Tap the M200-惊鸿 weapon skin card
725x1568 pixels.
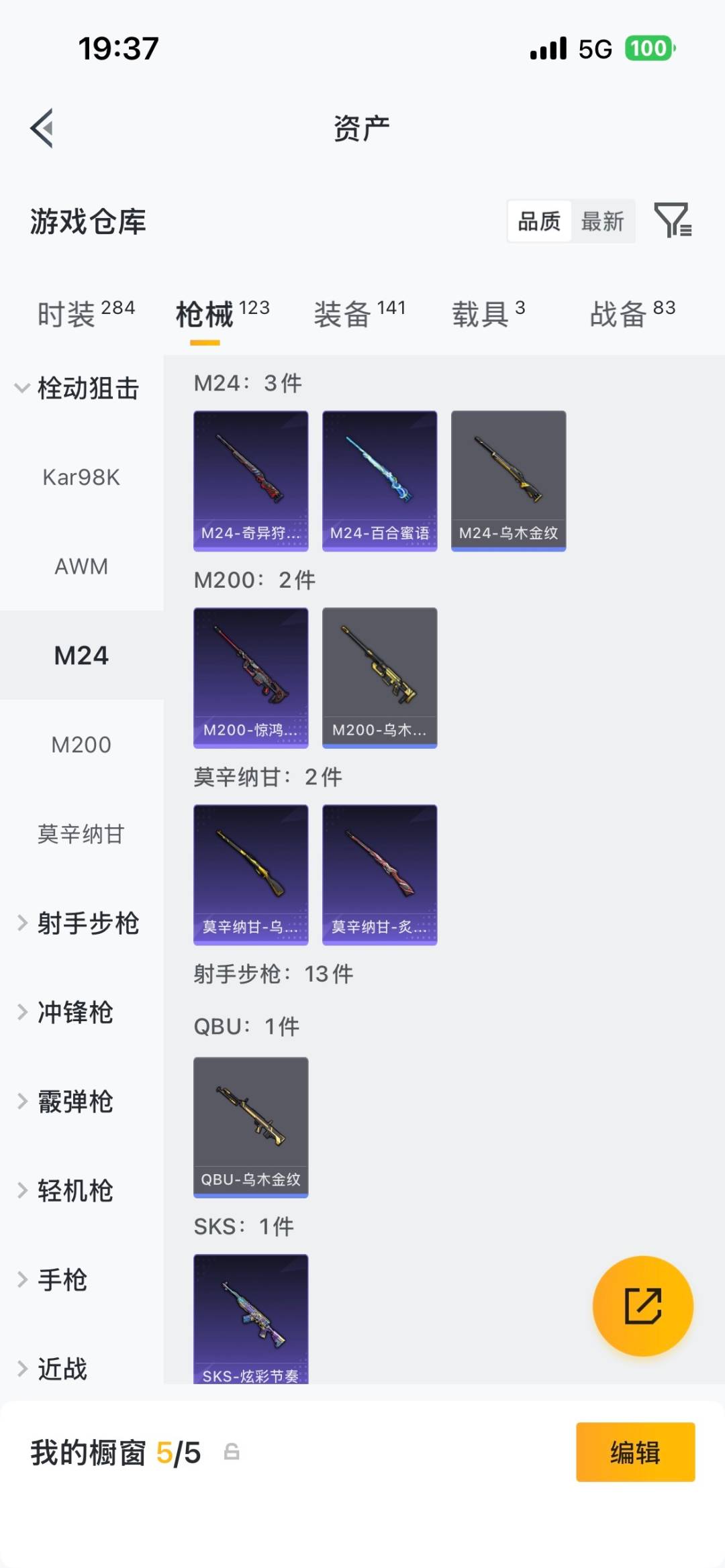tap(250, 678)
